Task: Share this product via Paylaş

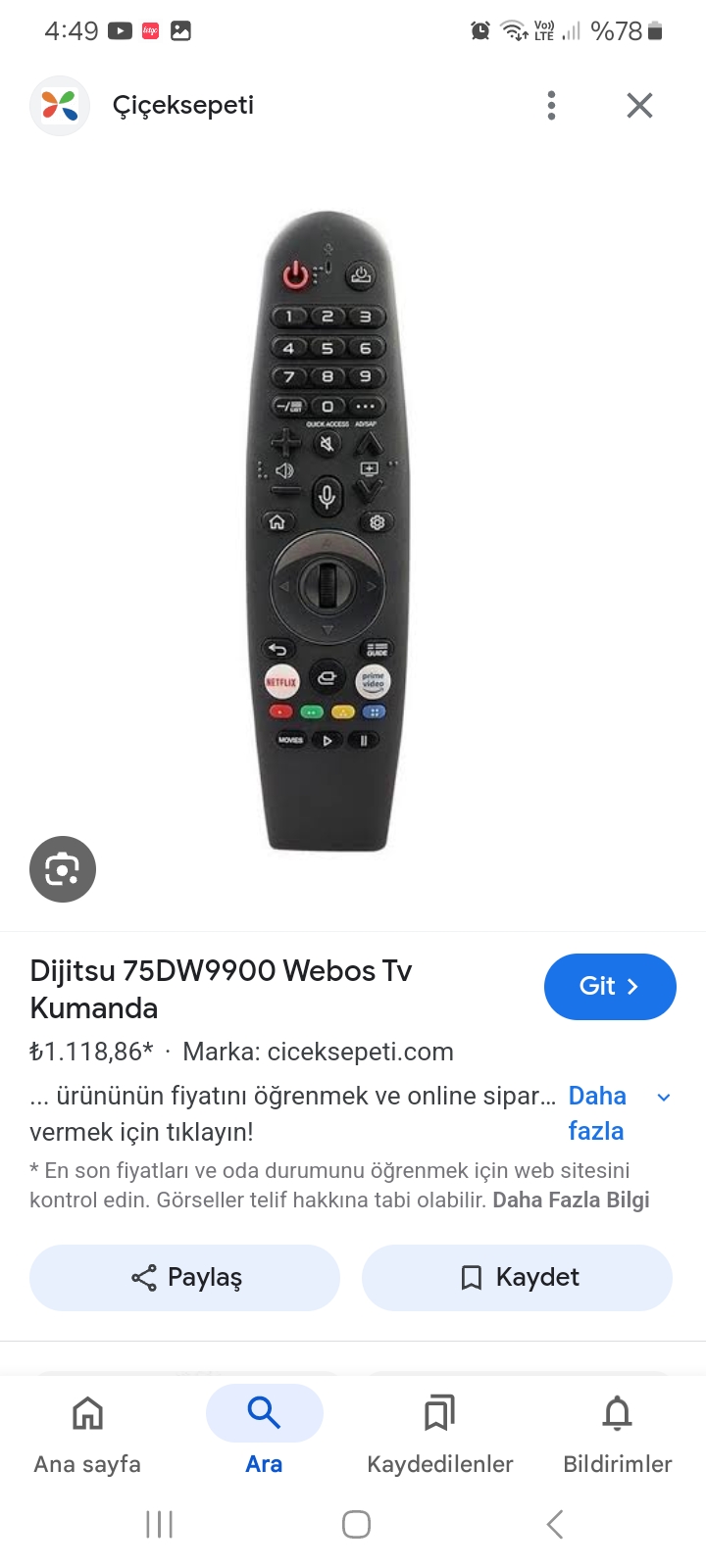Action: point(185,1278)
